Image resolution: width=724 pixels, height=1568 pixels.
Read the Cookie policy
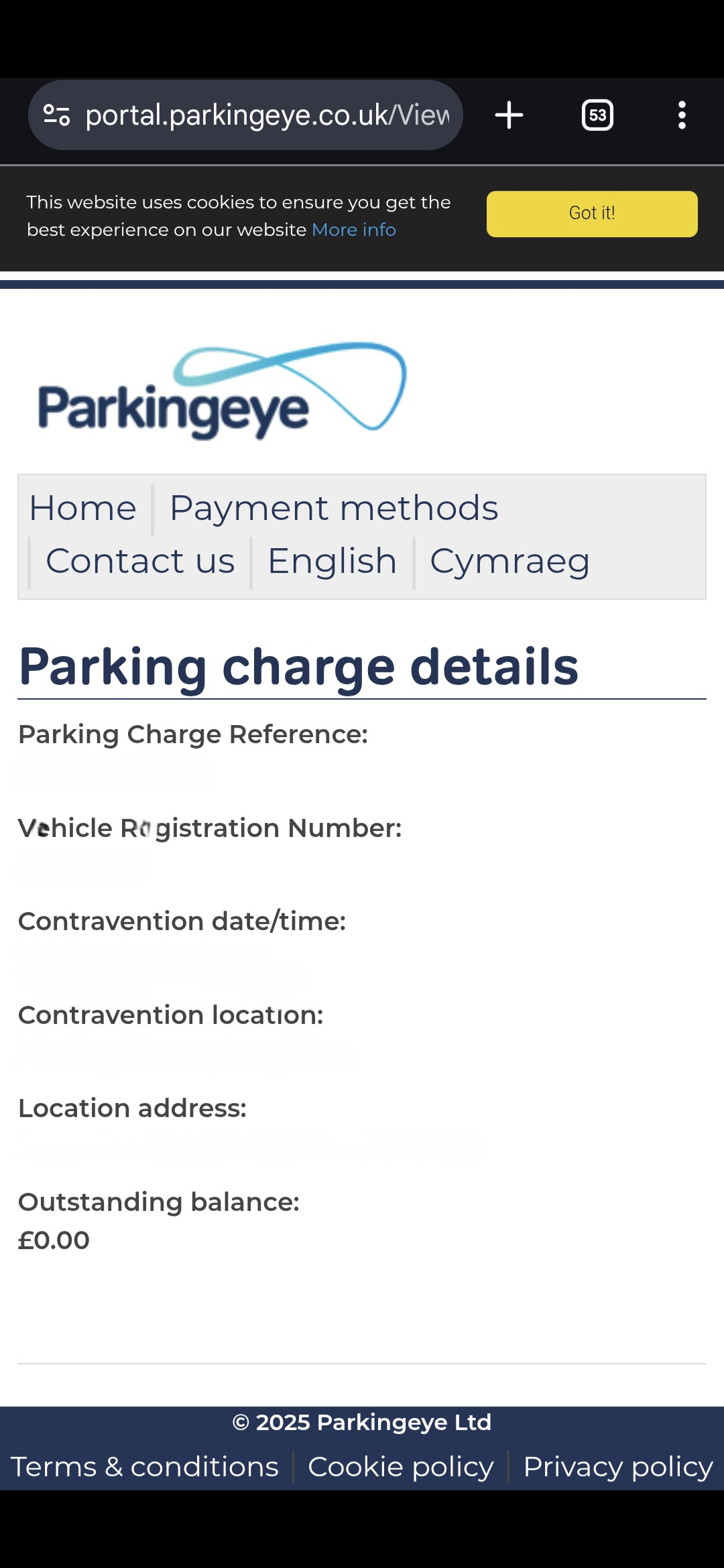(x=401, y=1467)
